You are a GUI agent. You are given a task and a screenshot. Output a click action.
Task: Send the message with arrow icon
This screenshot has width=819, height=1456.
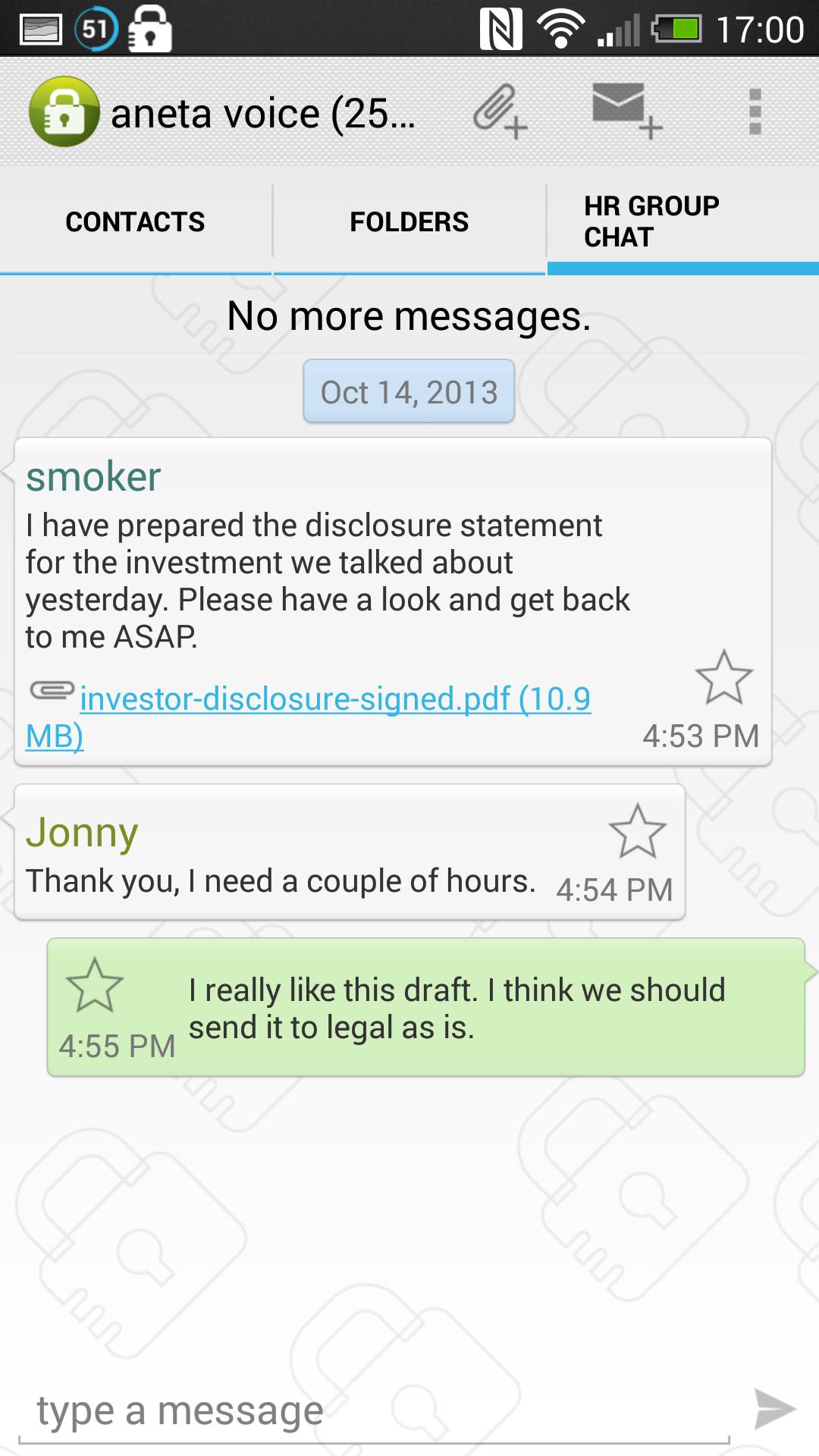774,1410
